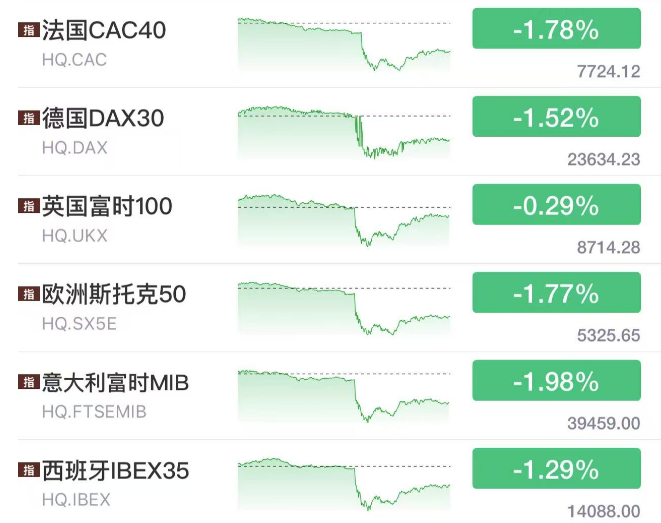
Task: Open 意大利富时MIB quote page
Action: coord(115,383)
